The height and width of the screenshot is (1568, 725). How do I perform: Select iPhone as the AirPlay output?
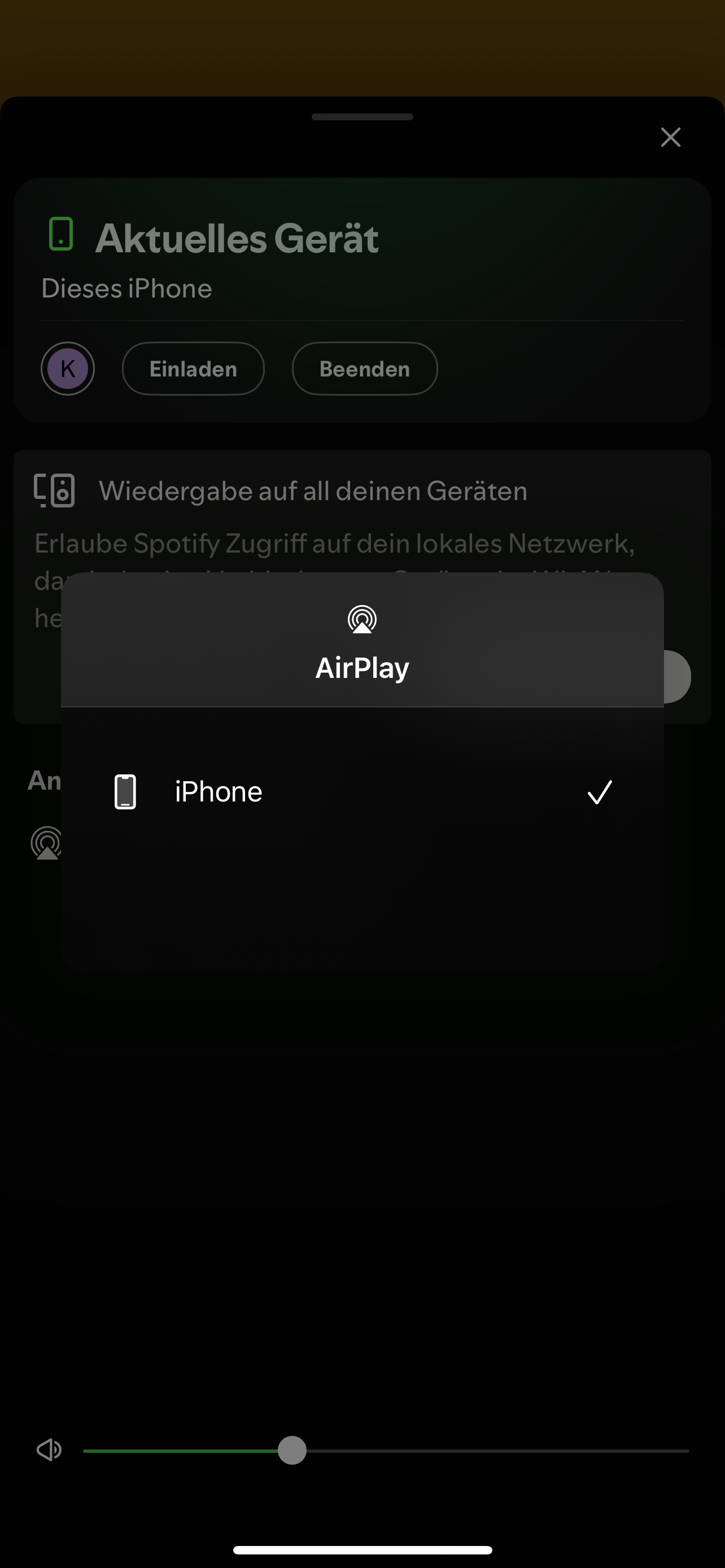click(361, 792)
